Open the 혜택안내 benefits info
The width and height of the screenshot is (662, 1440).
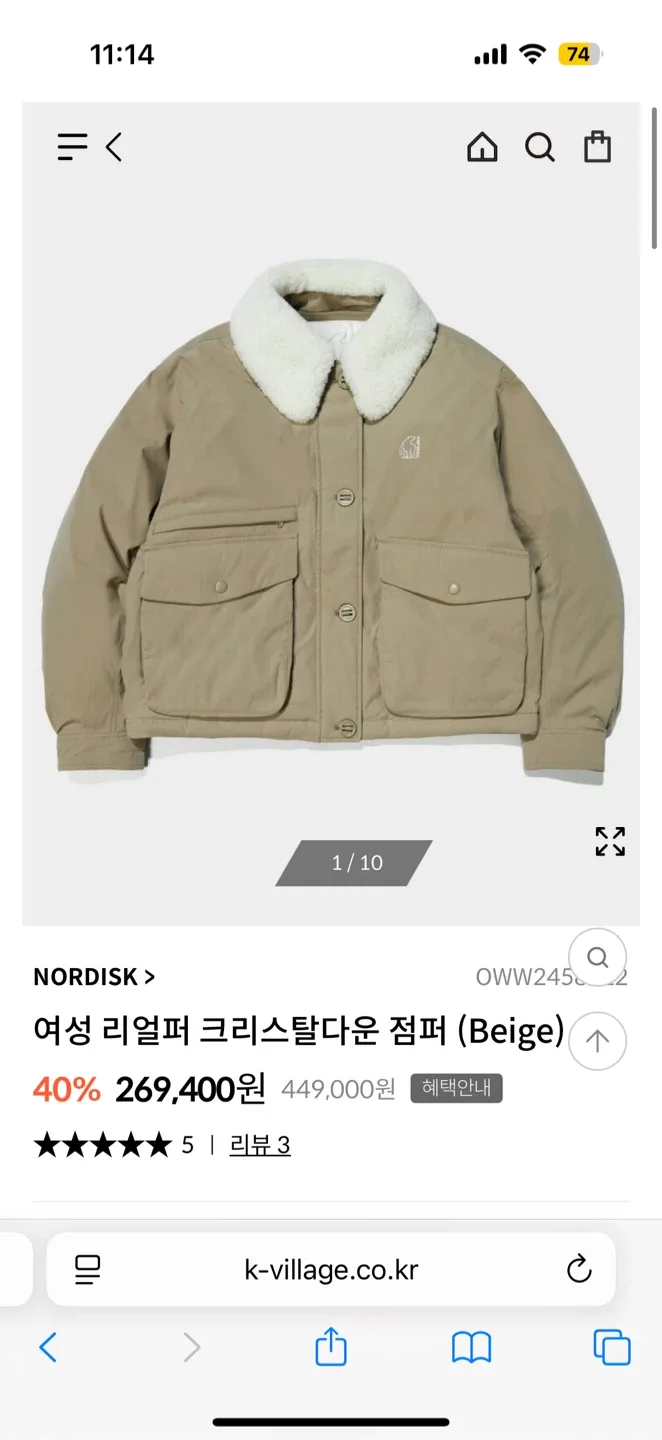tap(456, 1088)
